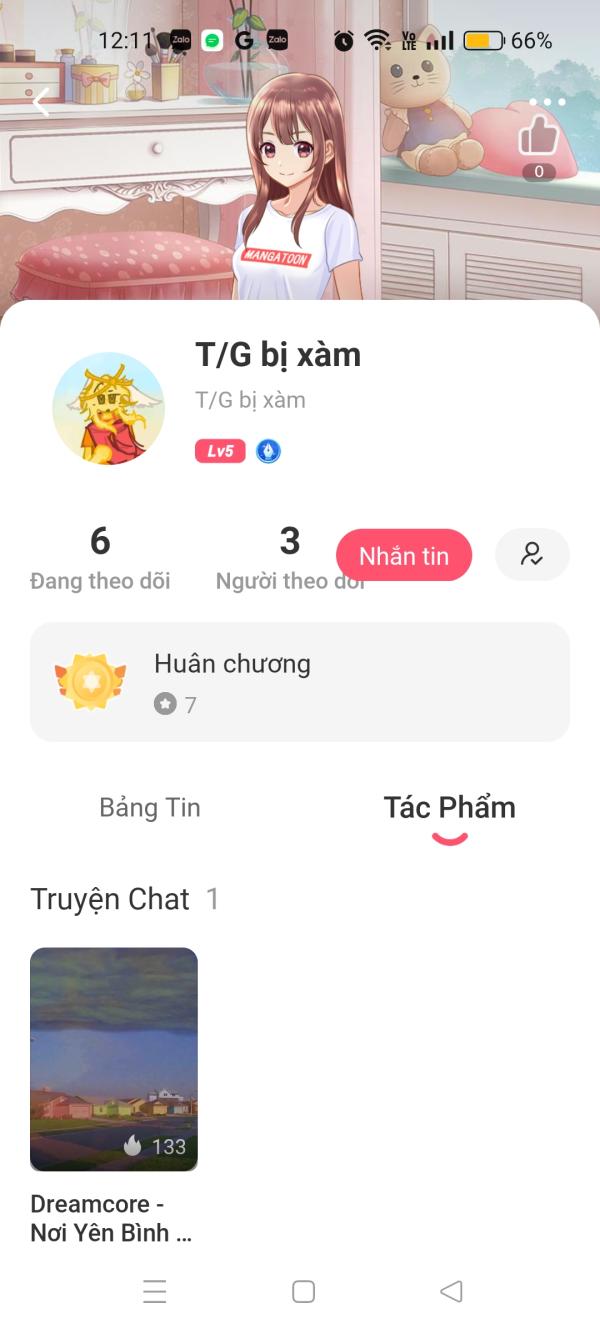Tap the follow status person icon
The width and height of the screenshot is (600, 1333).
[532, 555]
